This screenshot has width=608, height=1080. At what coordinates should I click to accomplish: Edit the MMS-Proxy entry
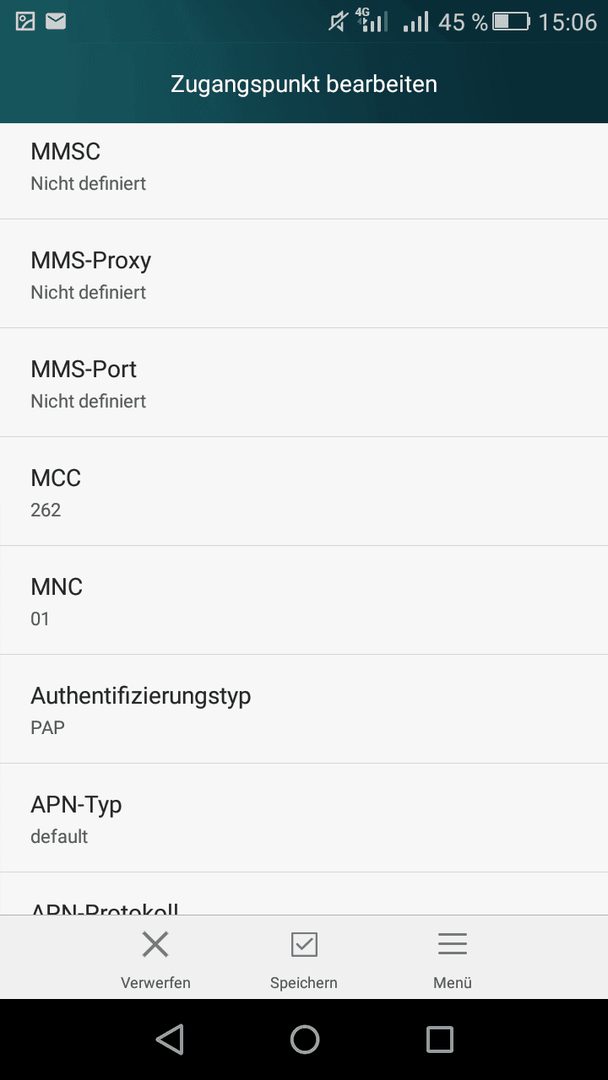pos(304,273)
